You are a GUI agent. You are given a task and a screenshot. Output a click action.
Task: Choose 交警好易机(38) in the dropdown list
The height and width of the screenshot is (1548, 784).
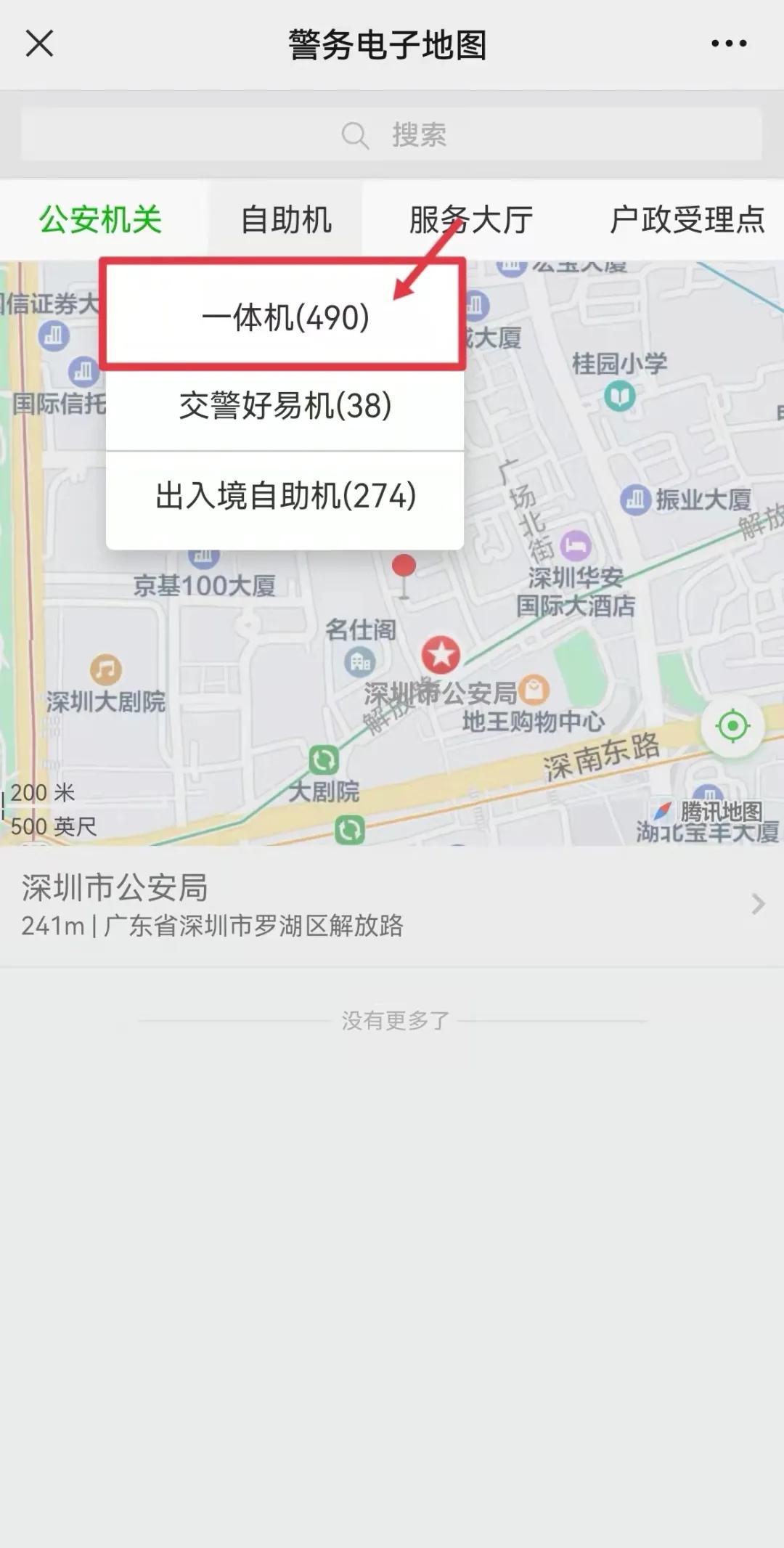[285, 407]
